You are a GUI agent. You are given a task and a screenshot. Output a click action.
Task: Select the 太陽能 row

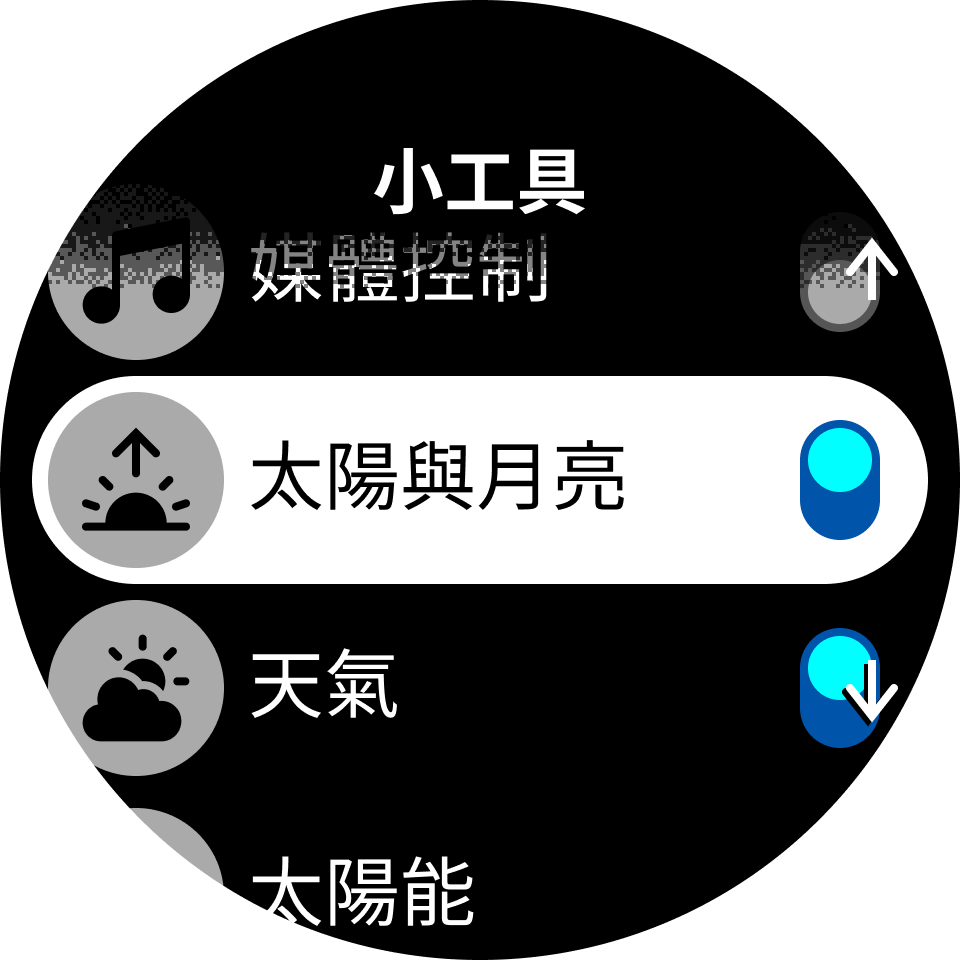(x=362, y=892)
